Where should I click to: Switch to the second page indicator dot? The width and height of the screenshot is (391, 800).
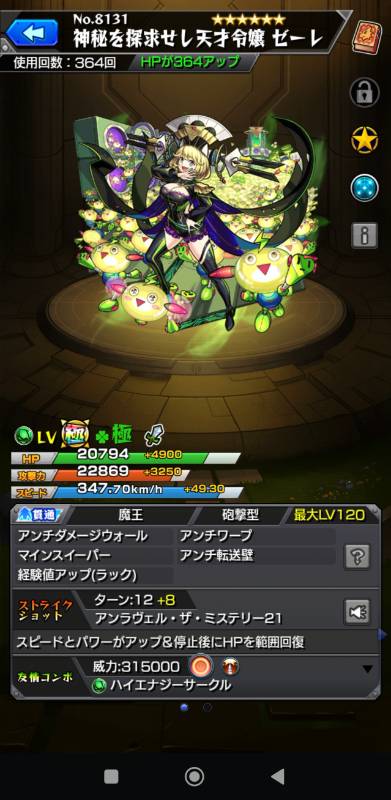coord(207,707)
